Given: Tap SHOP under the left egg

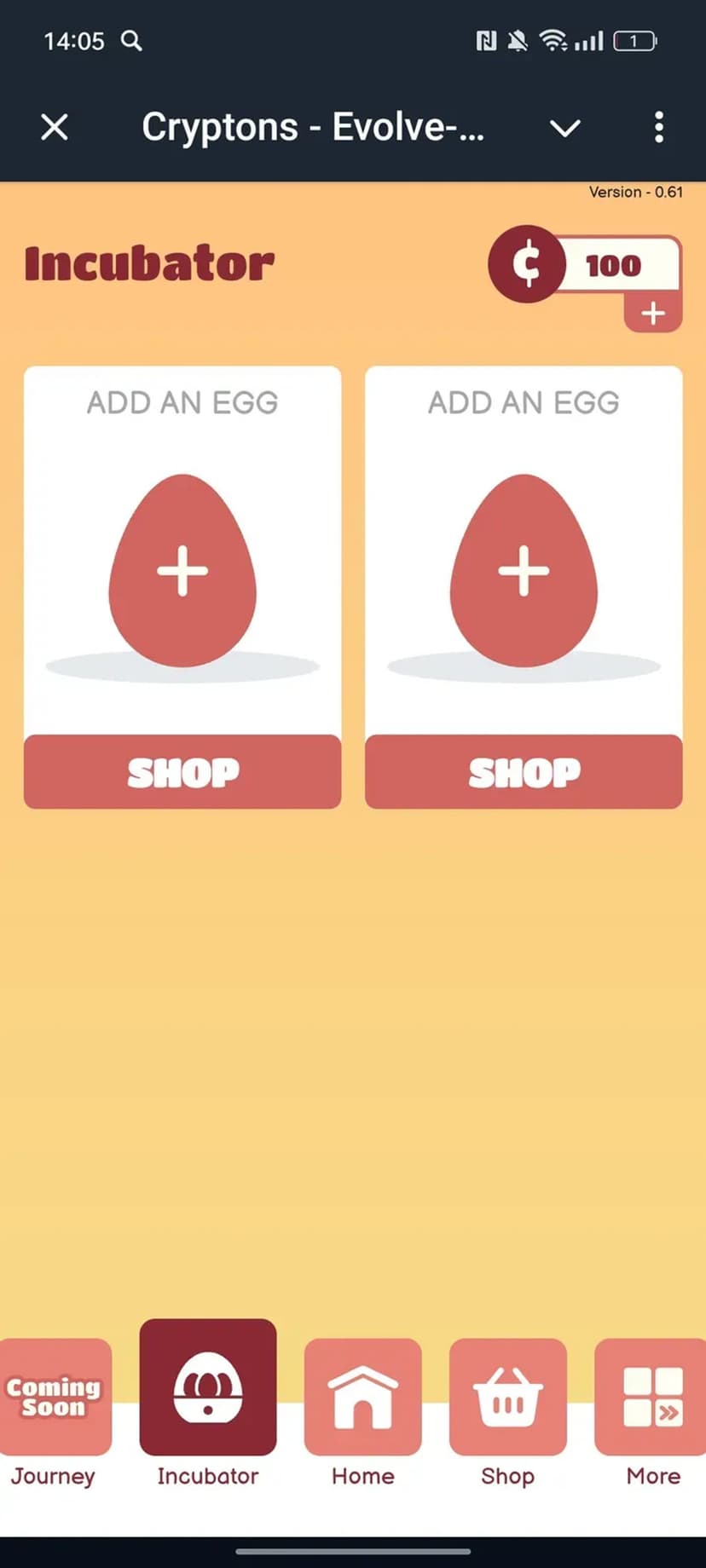Looking at the screenshot, I should point(182,772).
